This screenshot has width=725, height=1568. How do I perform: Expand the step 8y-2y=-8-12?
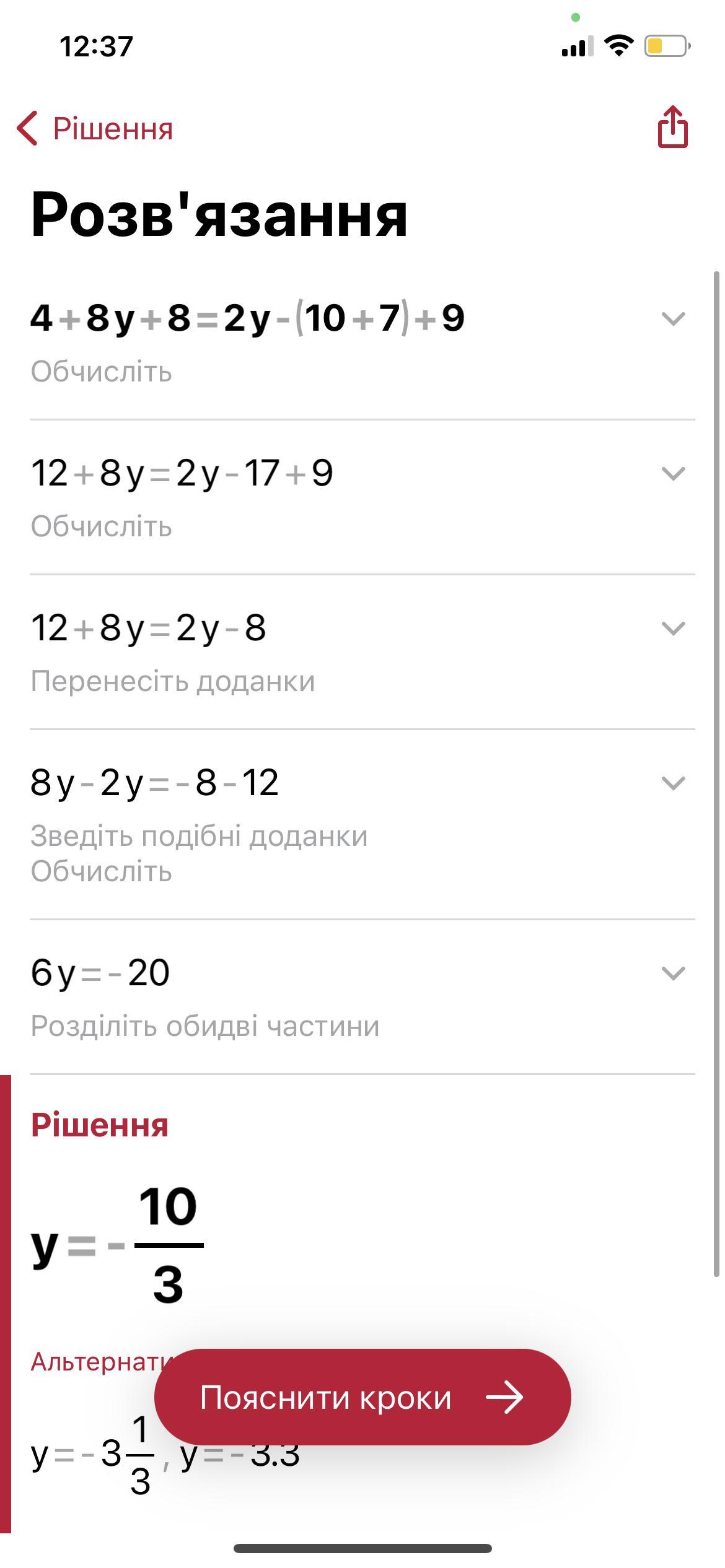(673, 783)
